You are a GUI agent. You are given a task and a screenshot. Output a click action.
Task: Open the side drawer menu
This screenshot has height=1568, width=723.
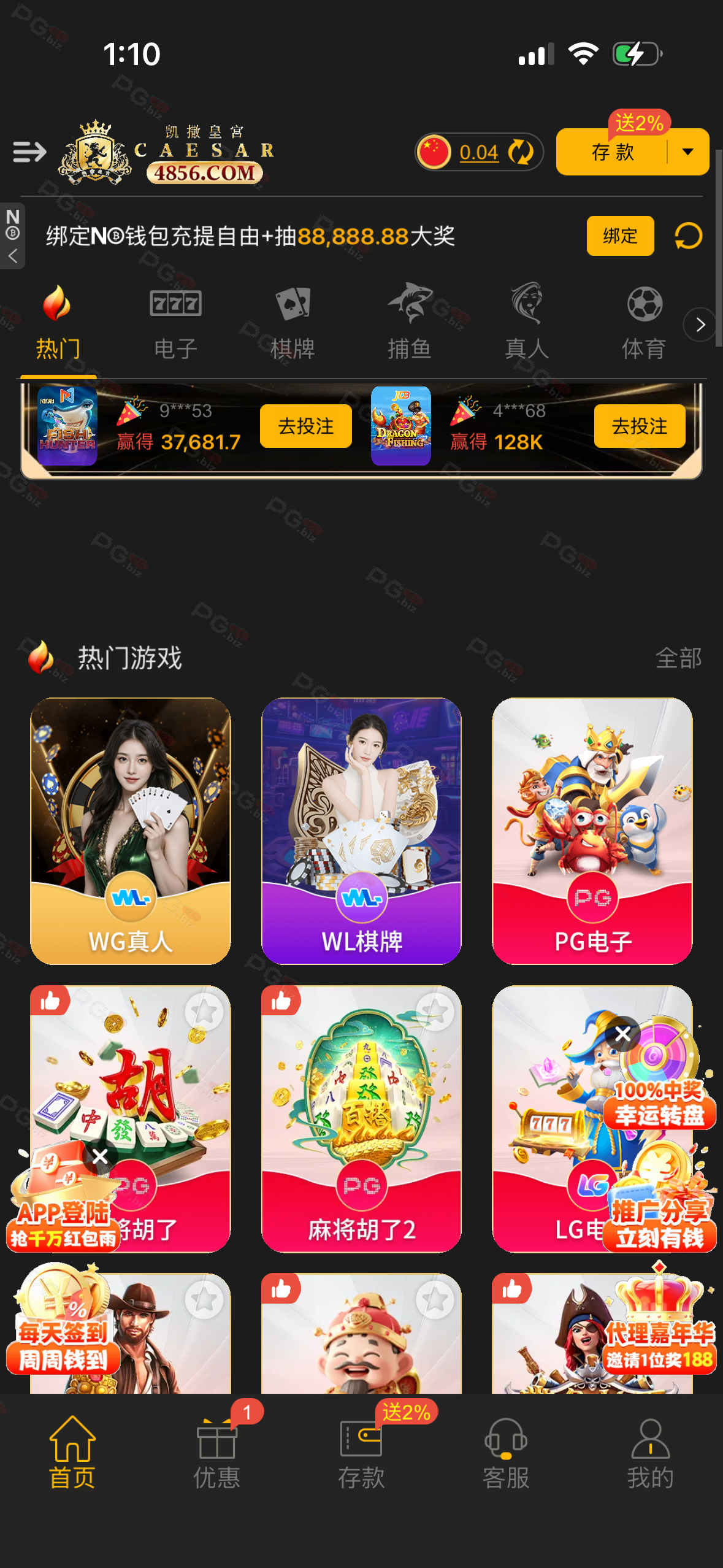click(x=29, y=151)
